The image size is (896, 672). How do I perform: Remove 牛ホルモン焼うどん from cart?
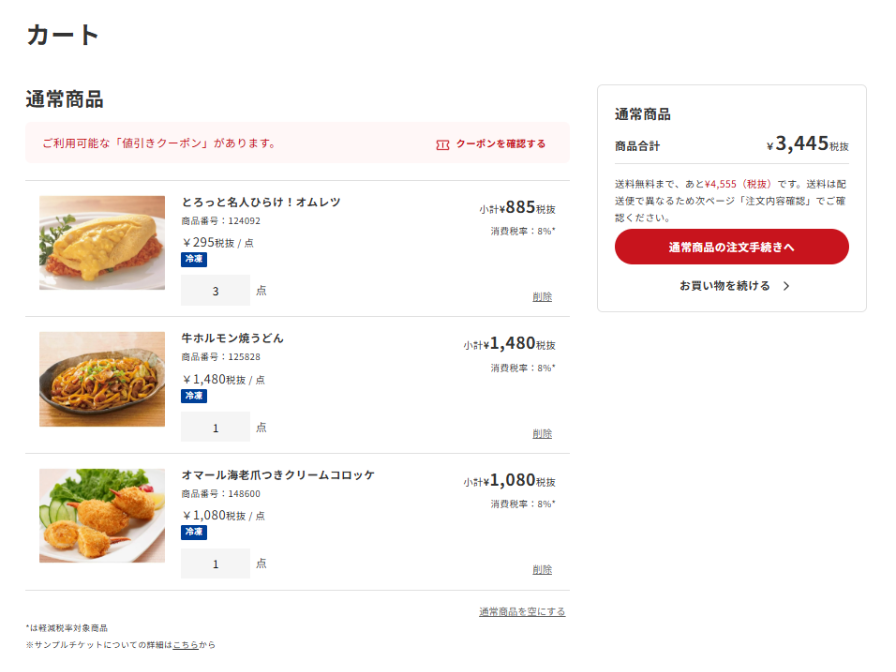[x=542, y=434]
